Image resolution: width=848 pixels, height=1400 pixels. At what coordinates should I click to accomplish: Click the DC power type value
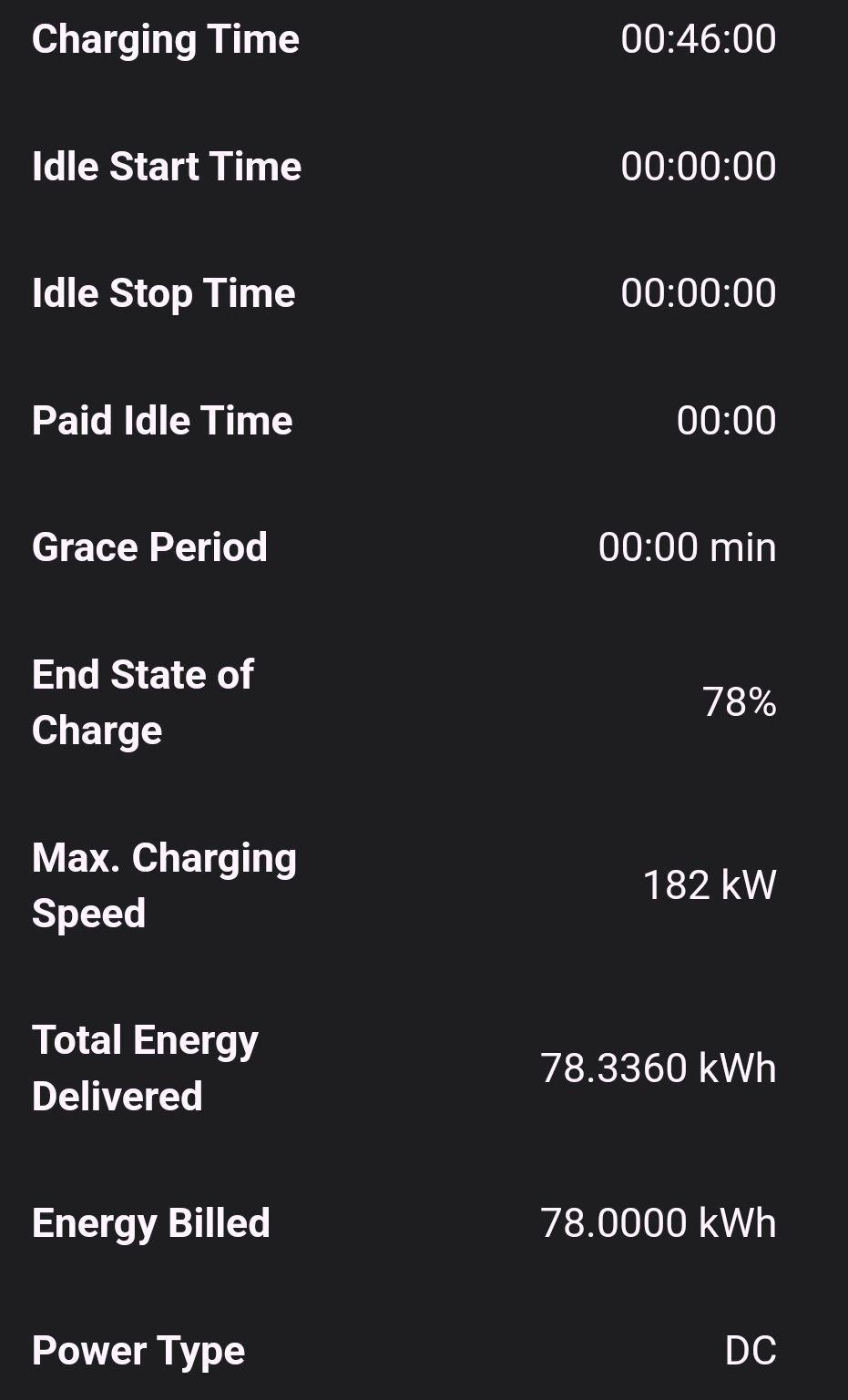point(751,1350)
